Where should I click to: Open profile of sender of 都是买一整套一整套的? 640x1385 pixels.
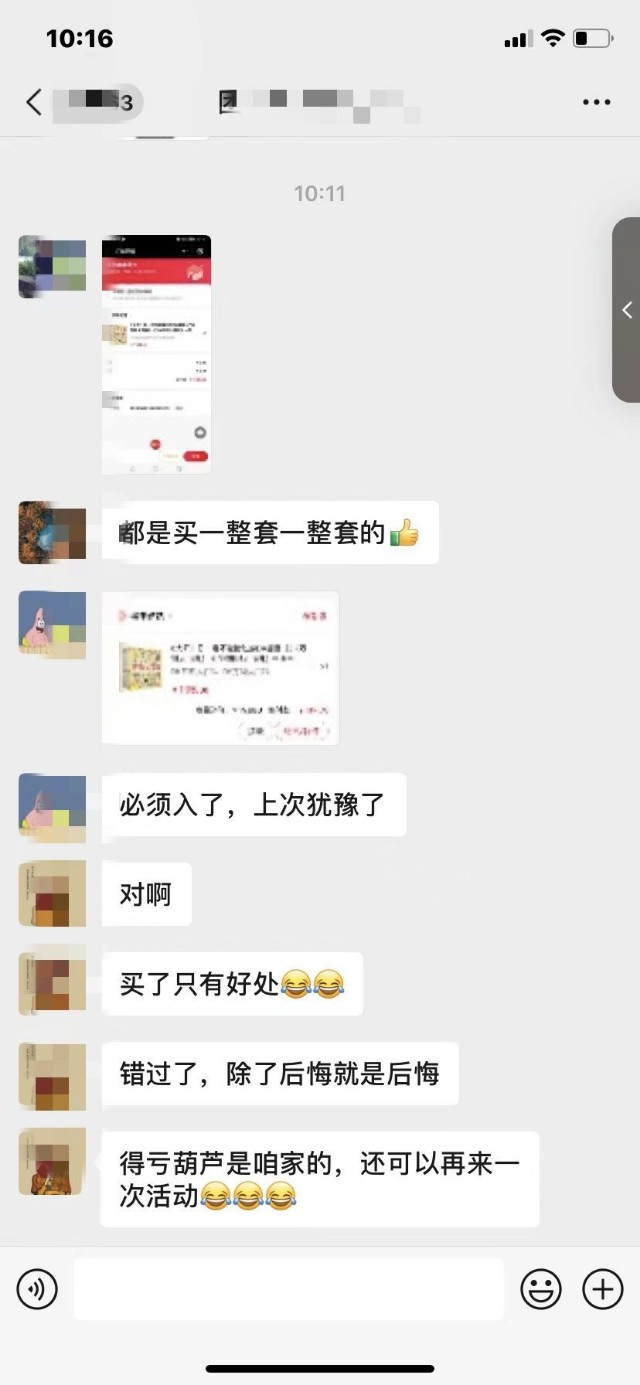(x=52, y=532)
